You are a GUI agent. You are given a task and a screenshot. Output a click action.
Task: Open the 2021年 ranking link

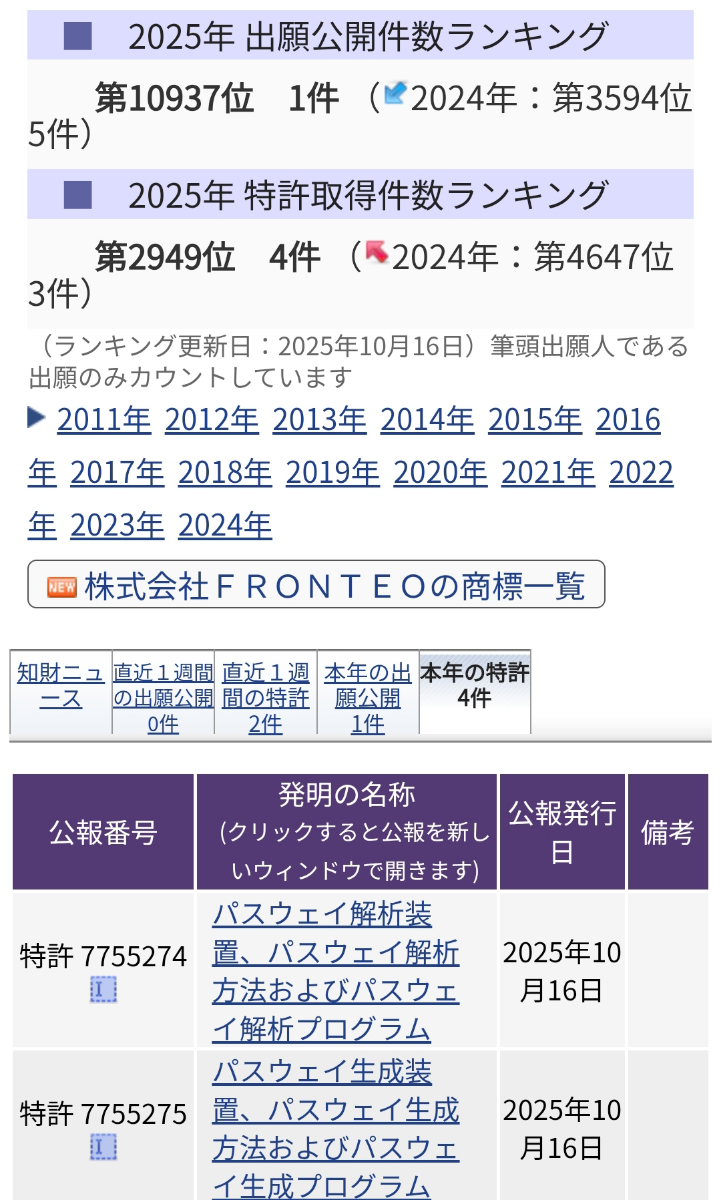pyautogui.click(x=548, y=472)
